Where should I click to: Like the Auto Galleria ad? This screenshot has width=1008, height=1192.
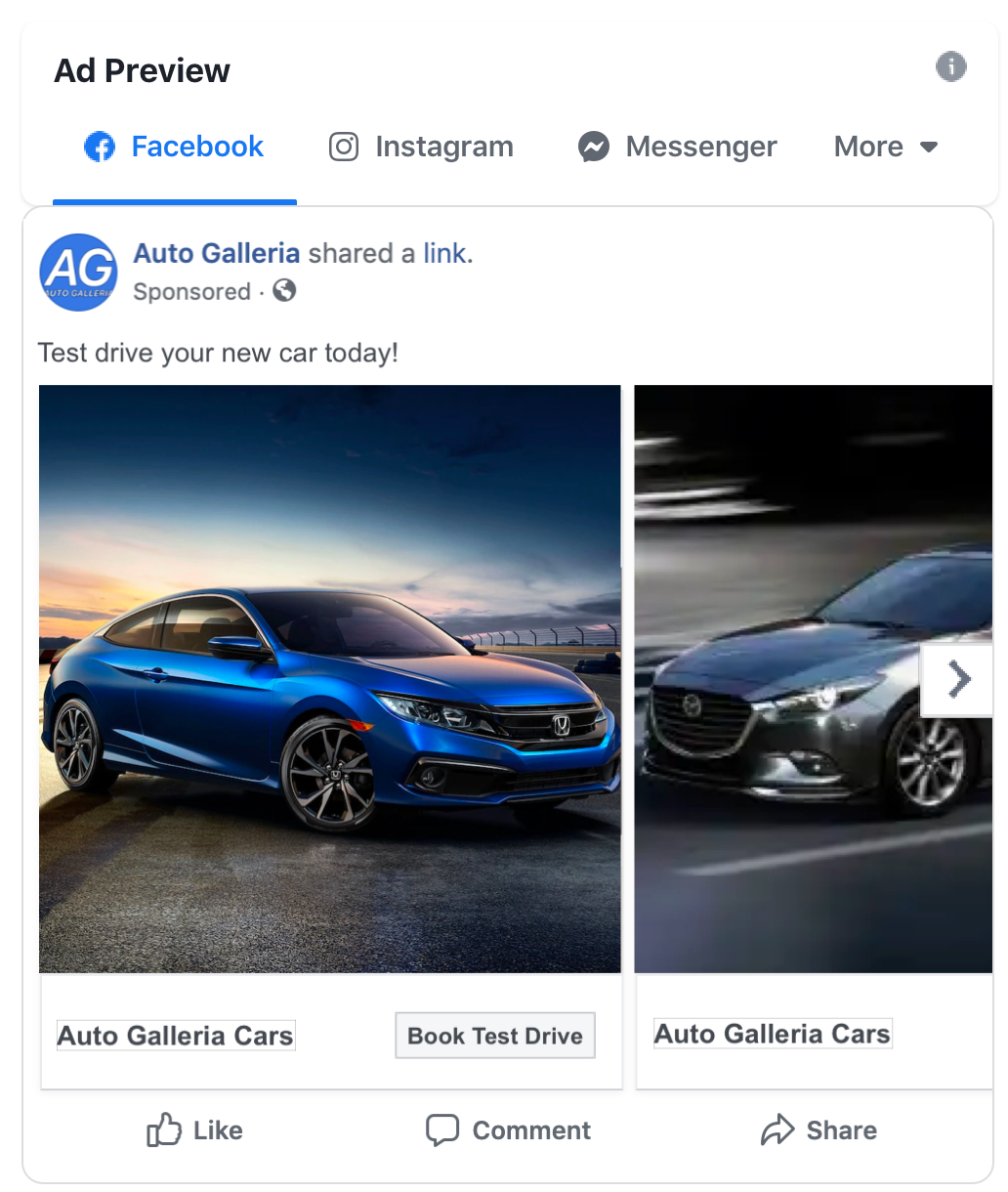click(194, 1130)
